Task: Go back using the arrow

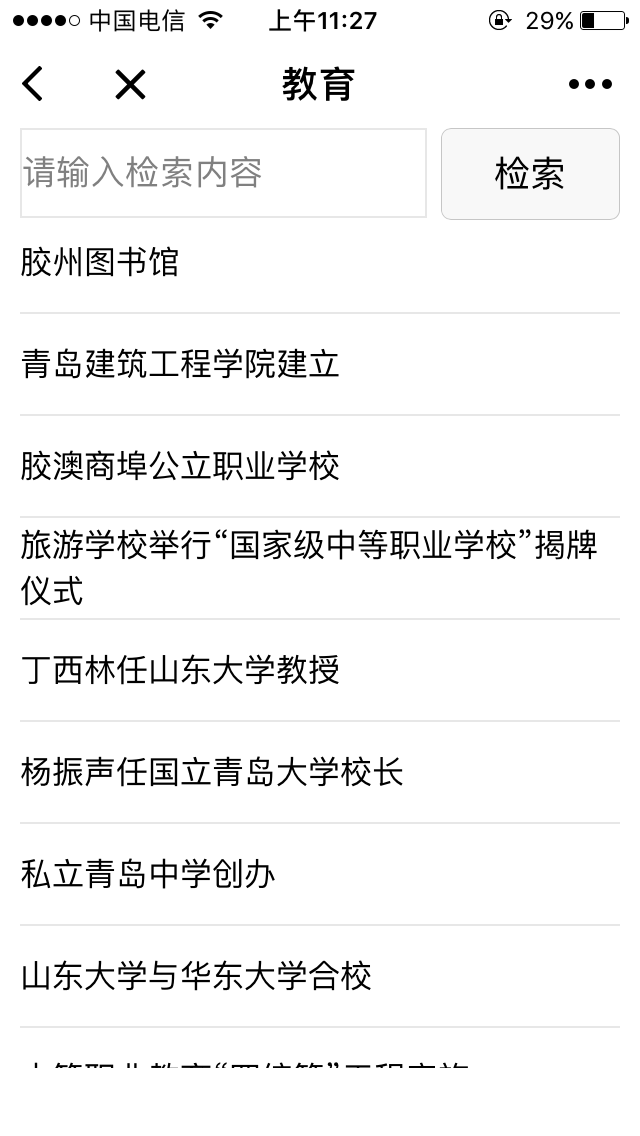Action: (x=33, y=85)
